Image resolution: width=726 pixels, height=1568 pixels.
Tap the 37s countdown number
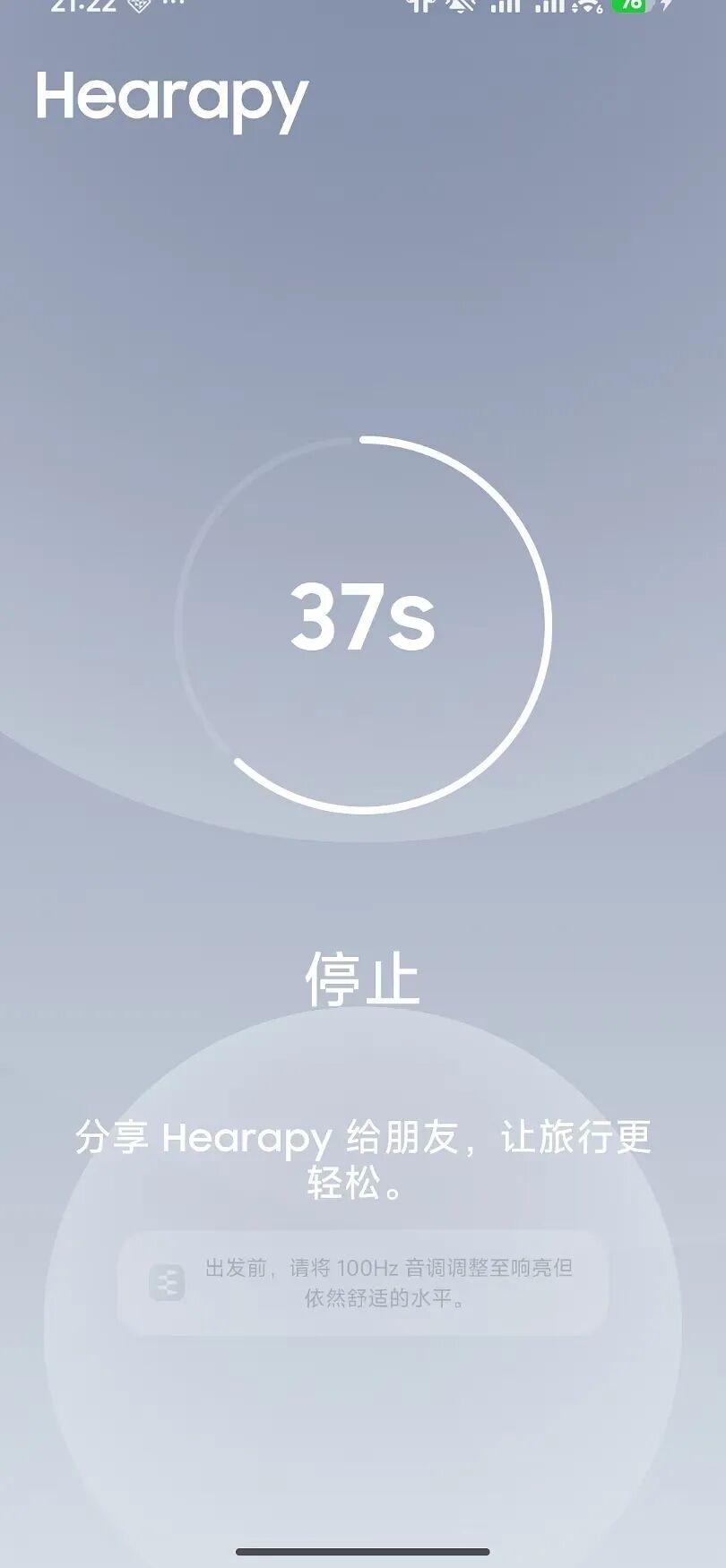click(x=363, y=620)
